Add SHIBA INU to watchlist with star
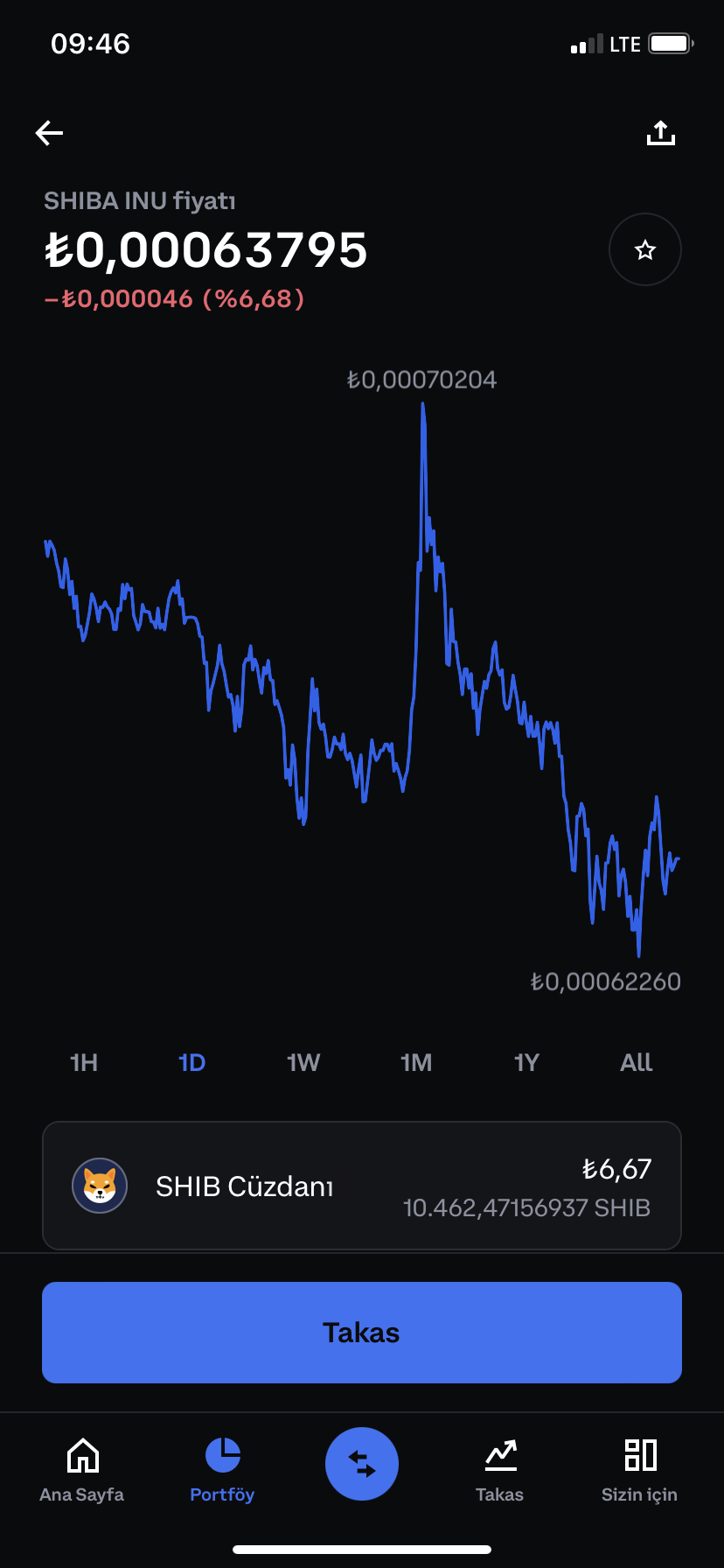The height and width of the screenshot is (1568, 724). tap(645, 249)
